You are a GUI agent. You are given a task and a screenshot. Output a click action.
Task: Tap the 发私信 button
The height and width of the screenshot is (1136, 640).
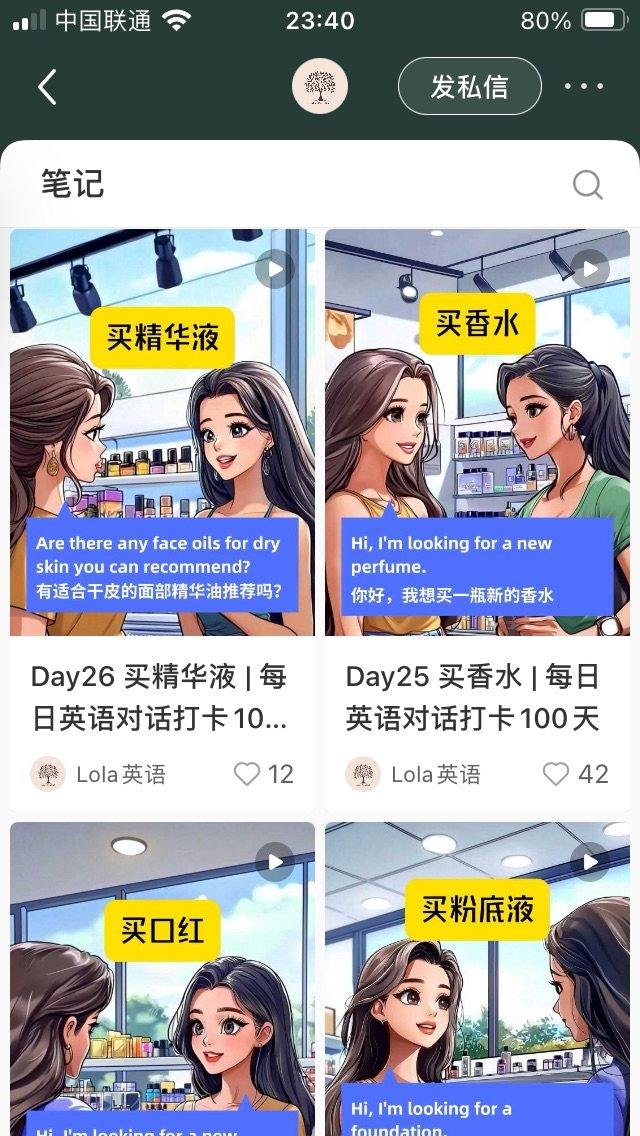tap(469, 87)
